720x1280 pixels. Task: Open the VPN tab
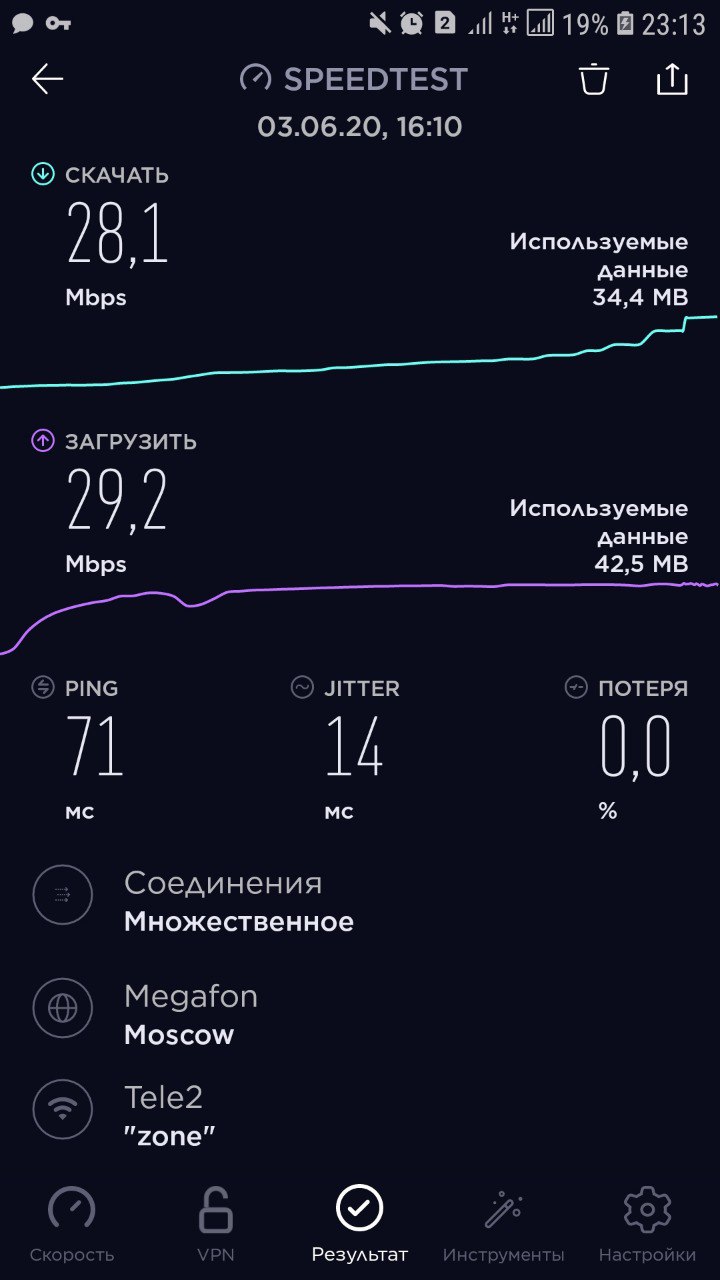click(215, 1224)
